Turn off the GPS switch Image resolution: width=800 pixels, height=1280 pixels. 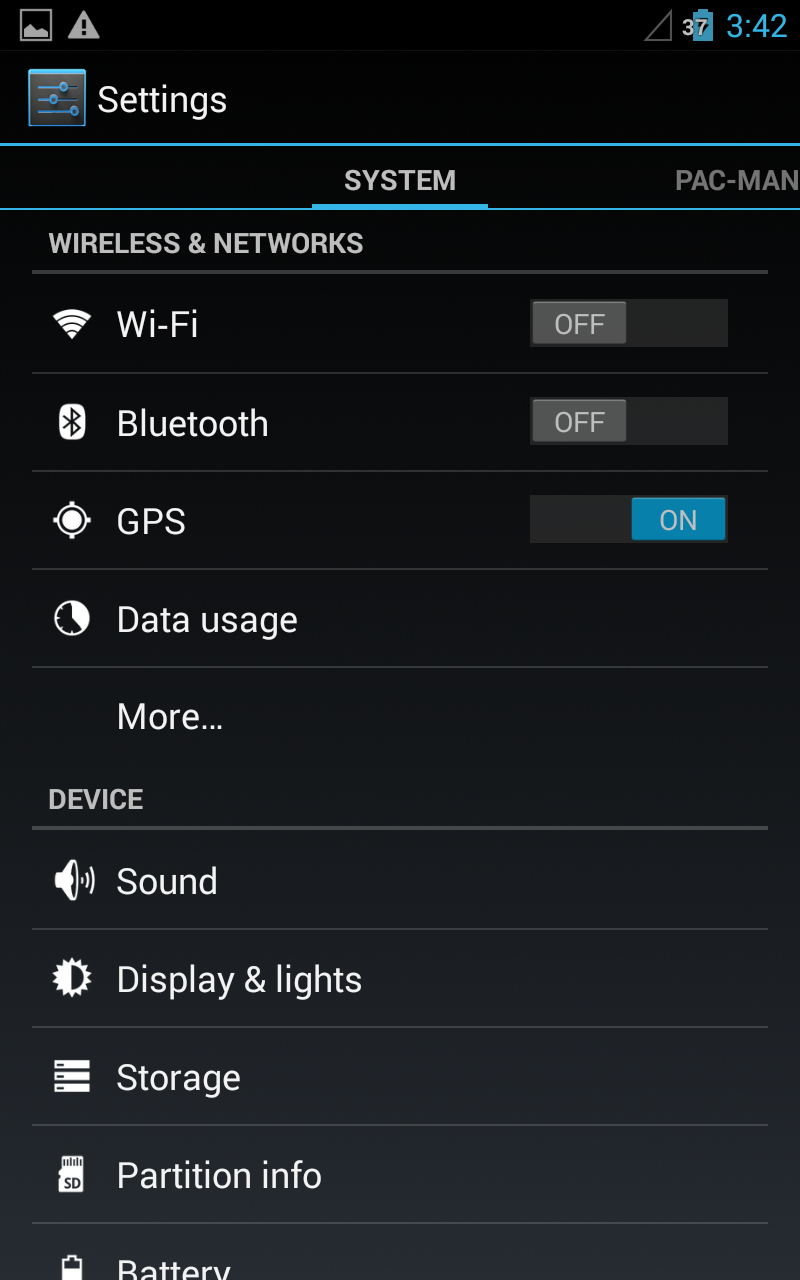click(x=628, y=520)
